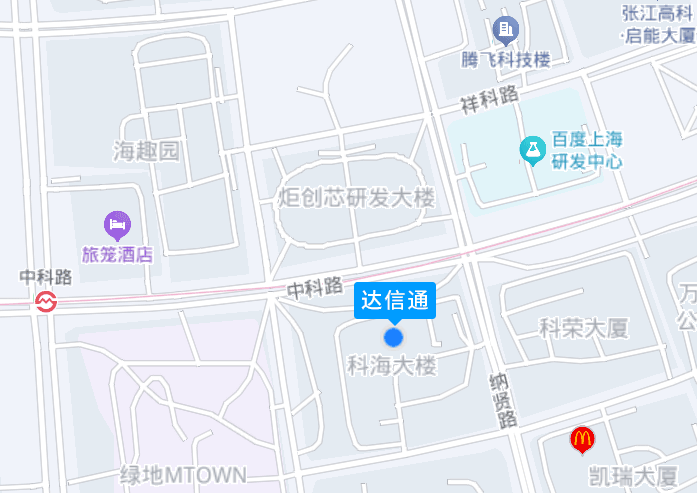Open the 旅笼酒店 hotel marker
697x493 pixels.
click(117, 224)
